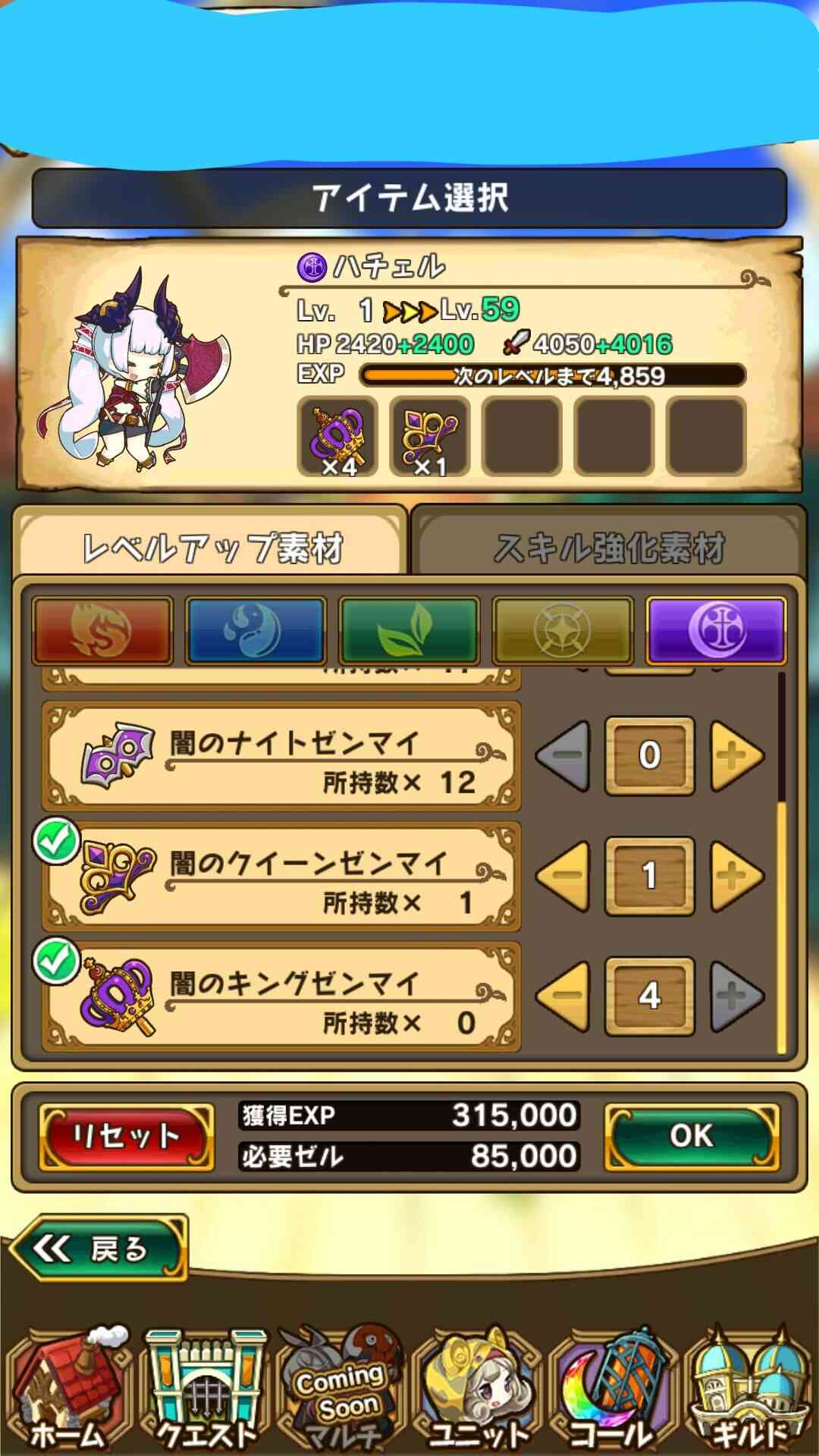Increase 闇のクイーンゼンマイ quantity
Image resolution: width=819 pixels, height=1456 pixels.
click(x=736, y=876)
